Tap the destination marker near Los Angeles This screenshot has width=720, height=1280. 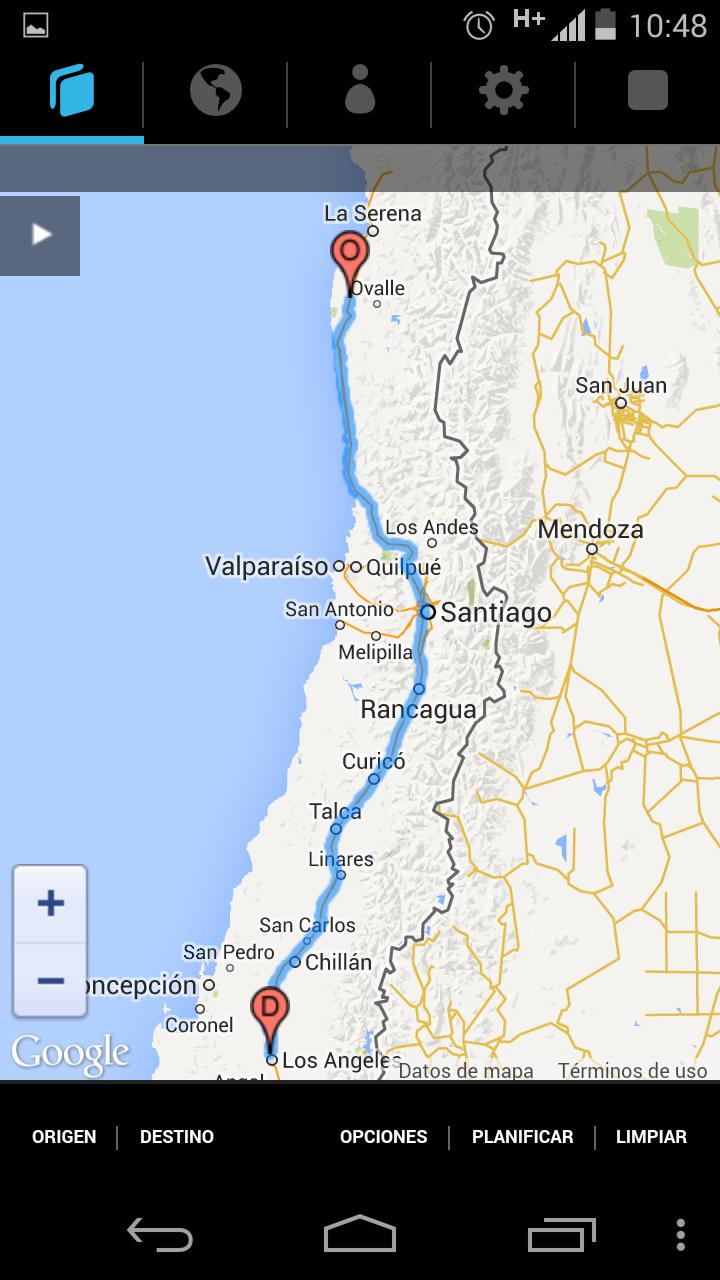pyautogui.click(x=269, y=1012)
